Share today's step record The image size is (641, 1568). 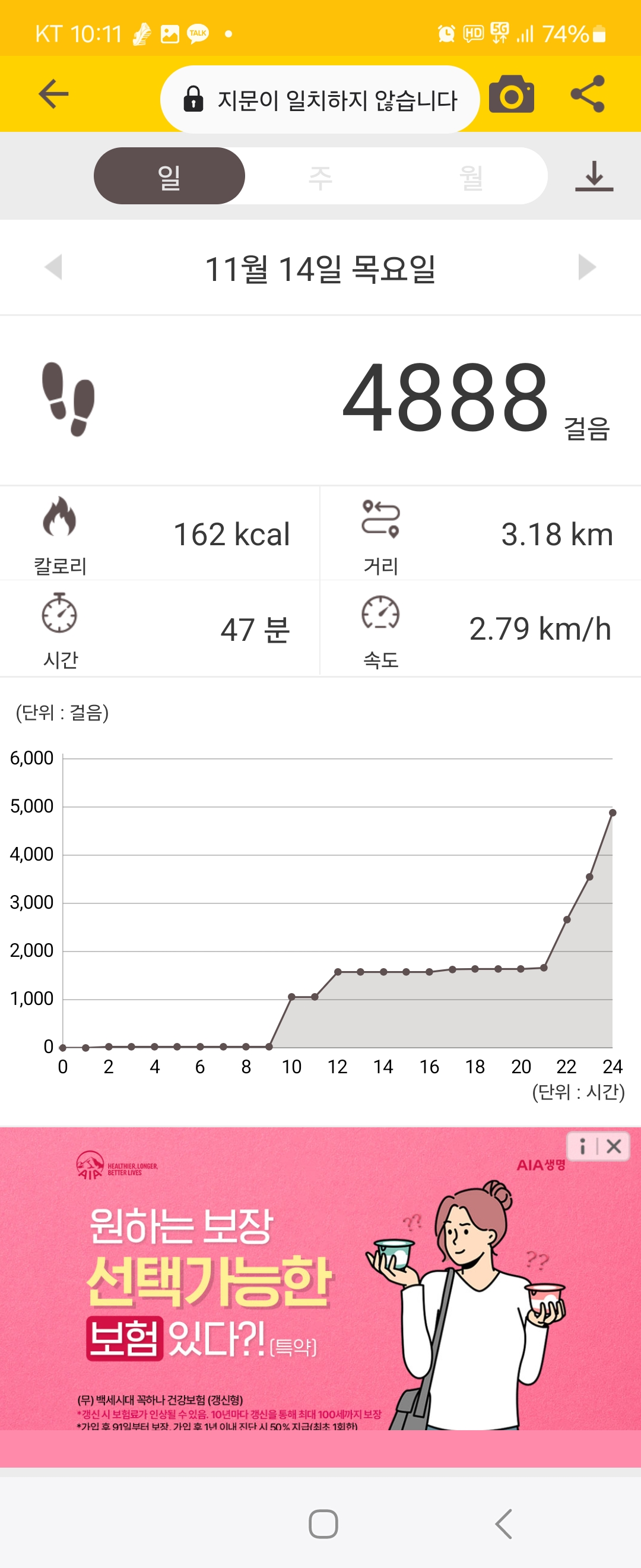tap(588, 94)
